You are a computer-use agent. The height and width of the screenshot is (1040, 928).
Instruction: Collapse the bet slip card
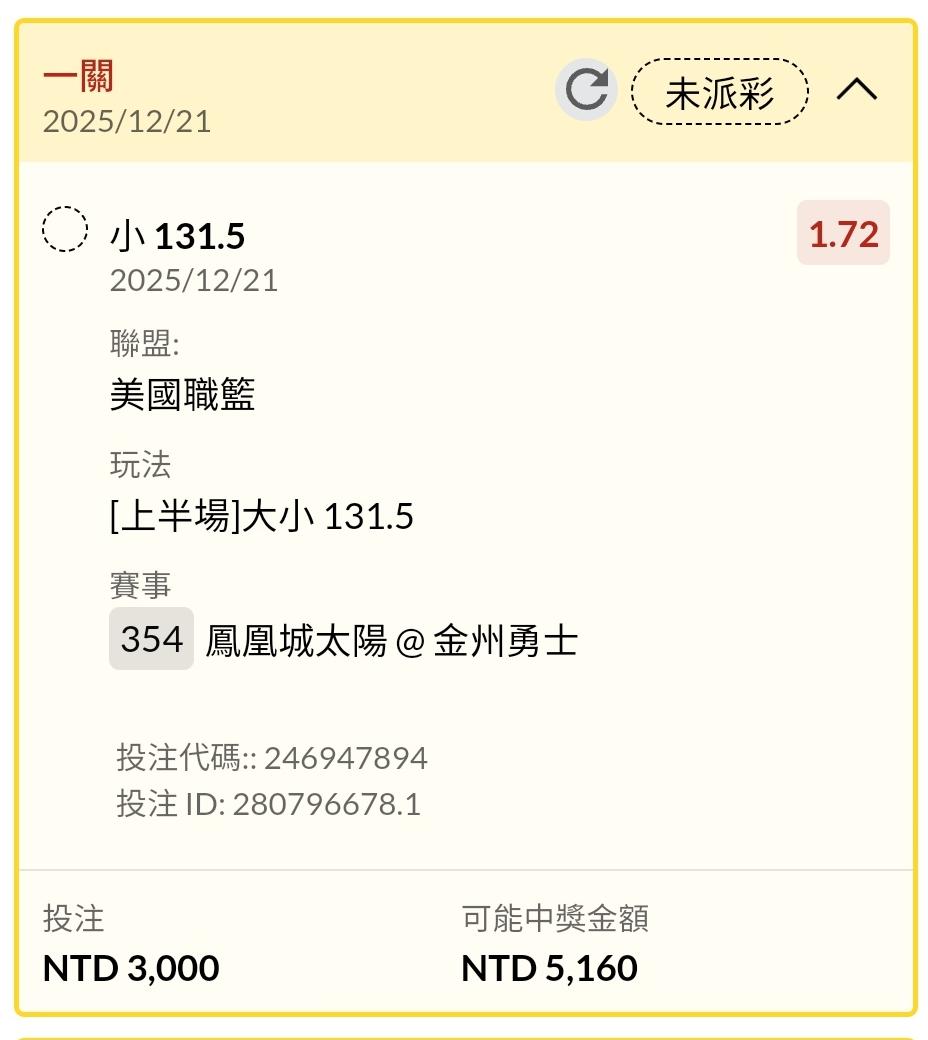click(856, 89)
